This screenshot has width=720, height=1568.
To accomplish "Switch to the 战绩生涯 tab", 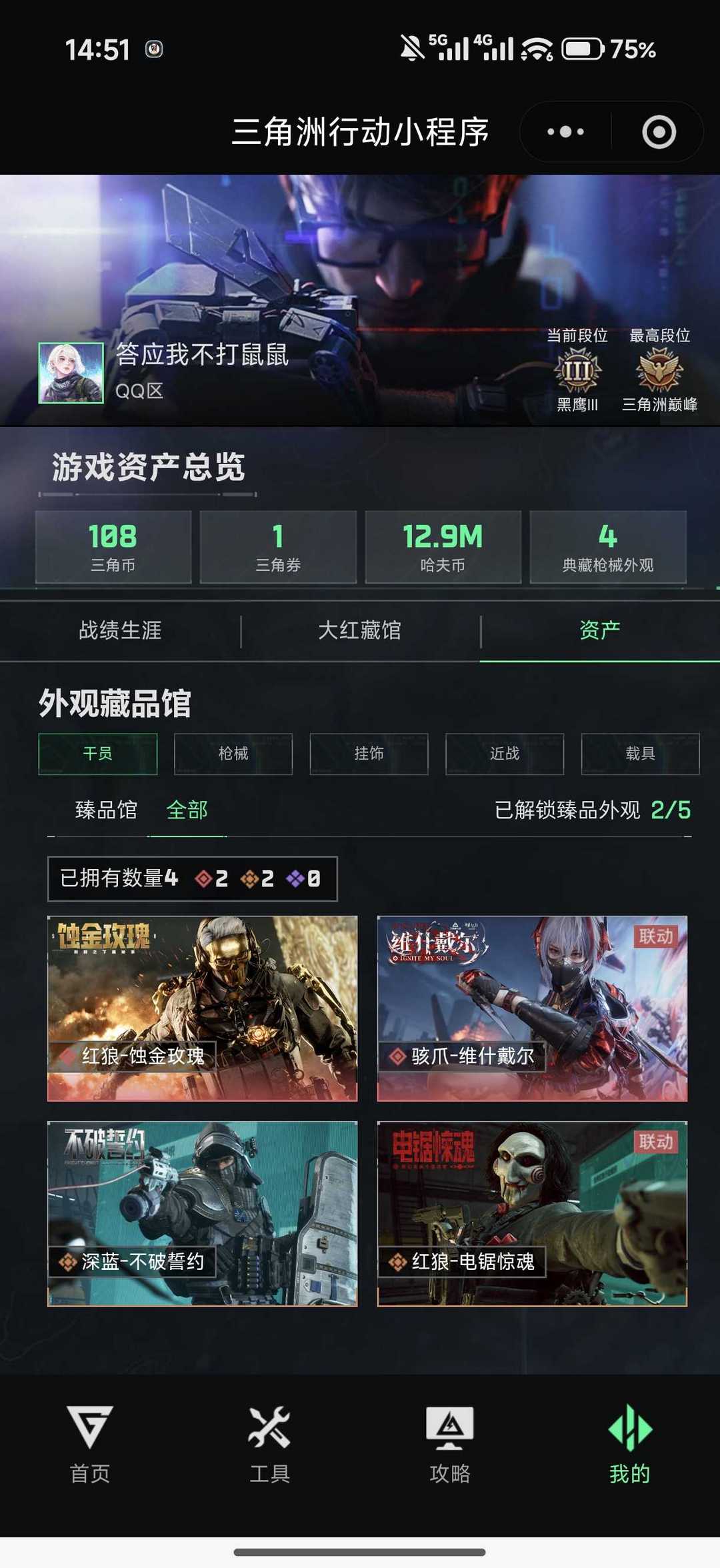I will pyautogui.click(x=120, y=631).
